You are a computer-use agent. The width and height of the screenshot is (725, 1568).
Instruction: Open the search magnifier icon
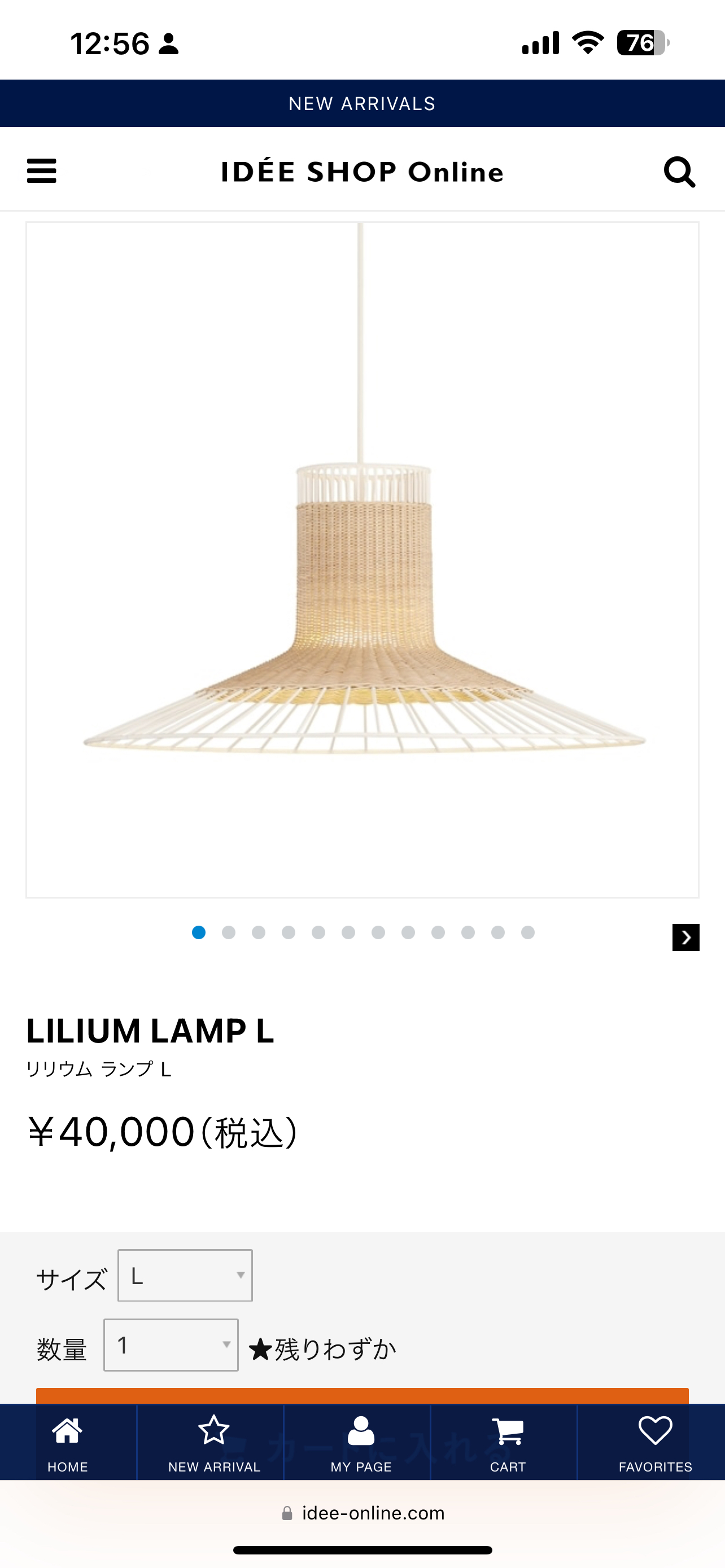coord(679,172)
